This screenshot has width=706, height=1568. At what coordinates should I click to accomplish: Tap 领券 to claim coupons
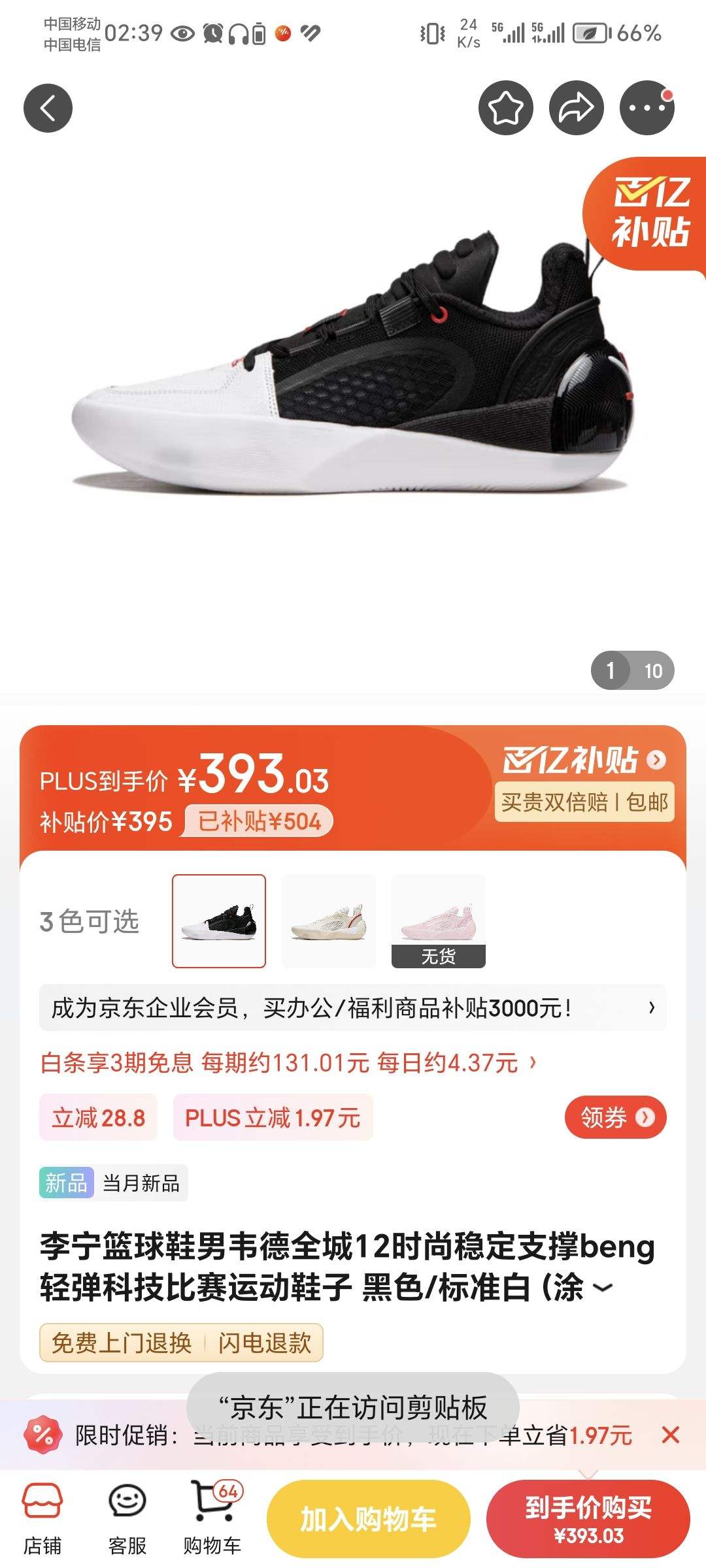(x=615, y=1117)
